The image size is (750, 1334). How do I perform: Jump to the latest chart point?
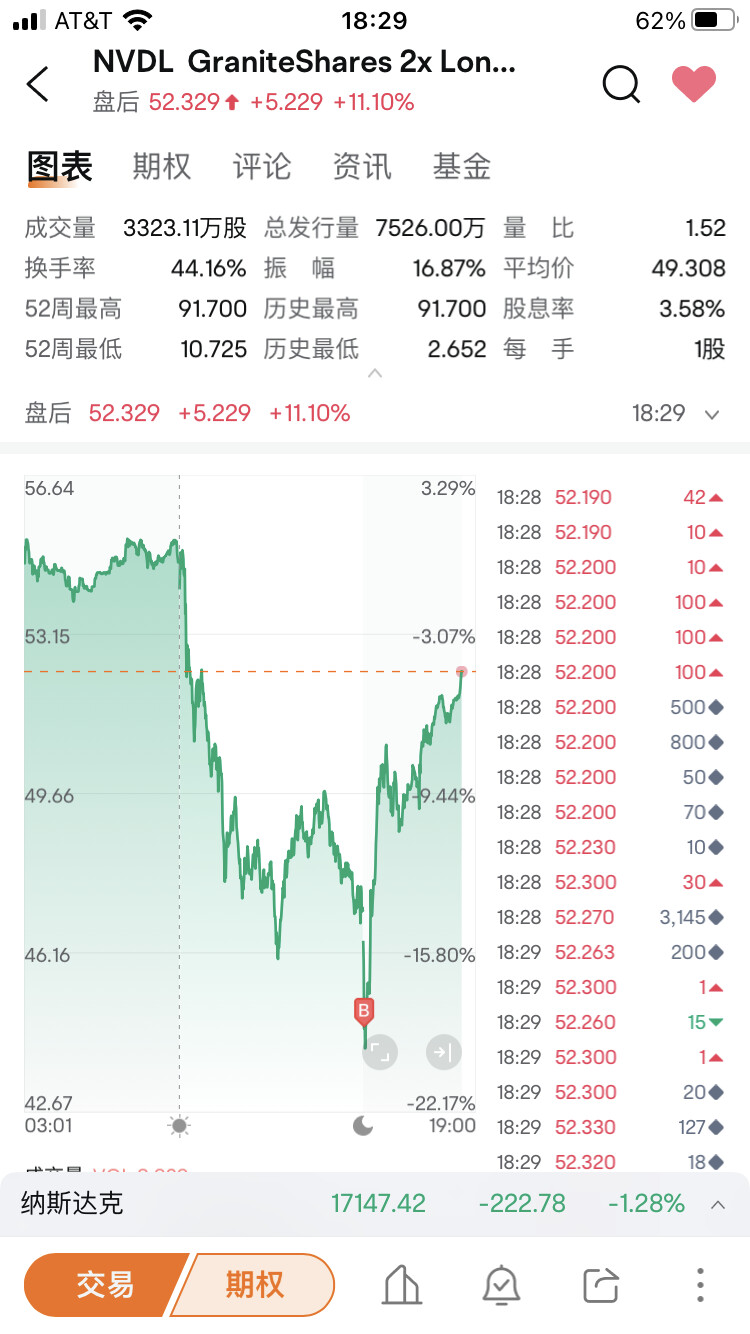pos(443,1051)
